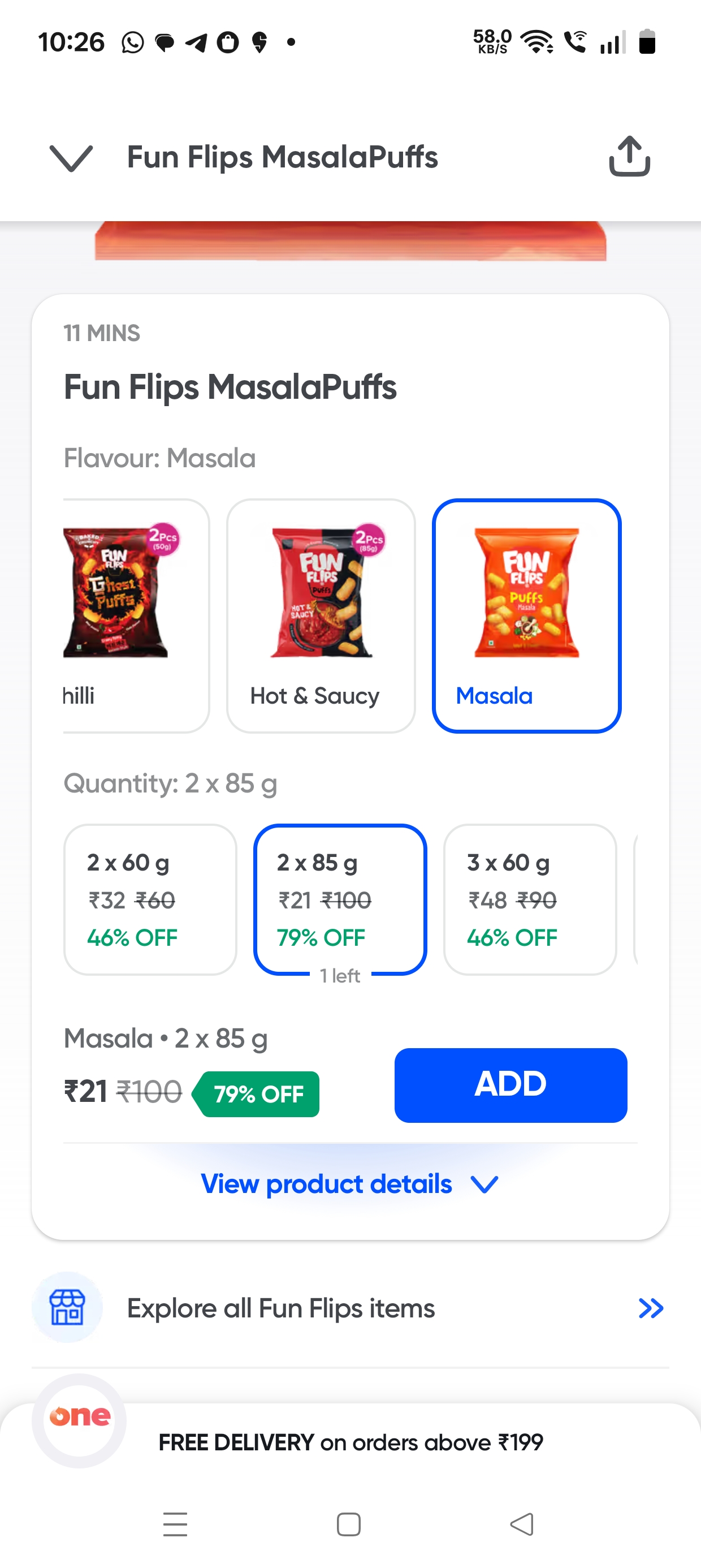Screen dimensions: 701x1568
Task: Open the One free delivery banner
Action: 349,1442
